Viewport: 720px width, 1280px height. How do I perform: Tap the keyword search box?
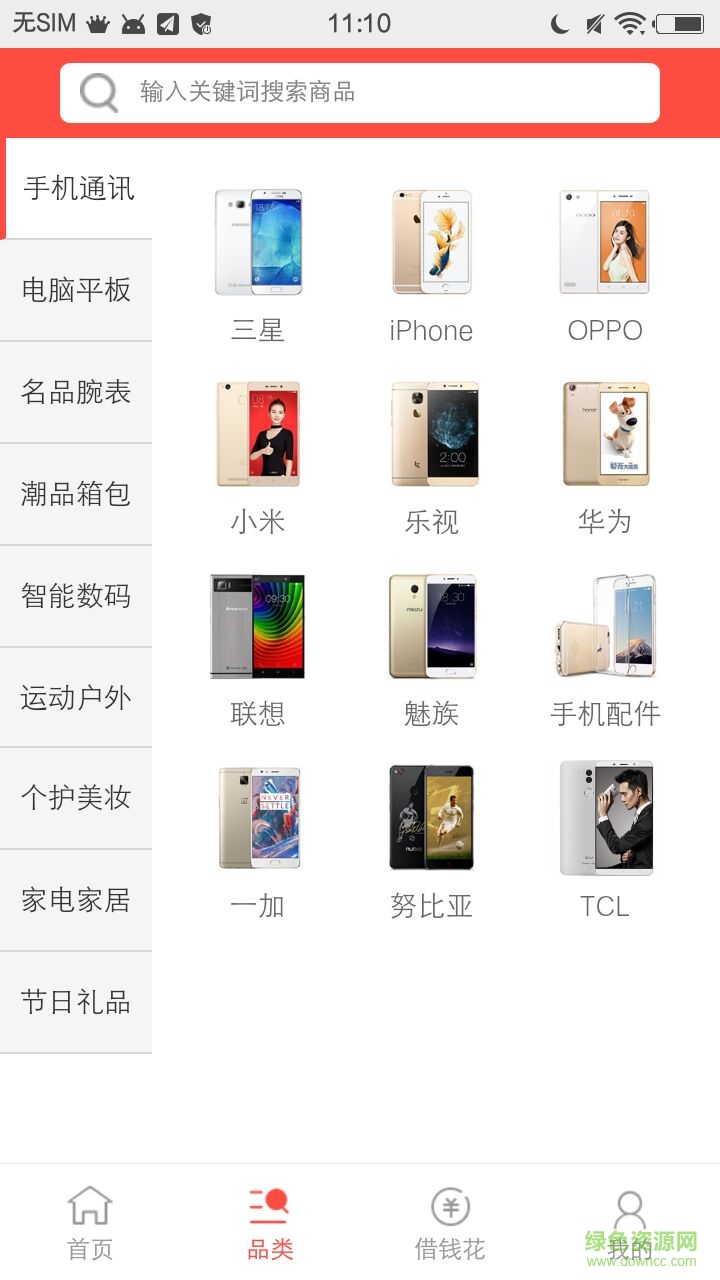360,93
